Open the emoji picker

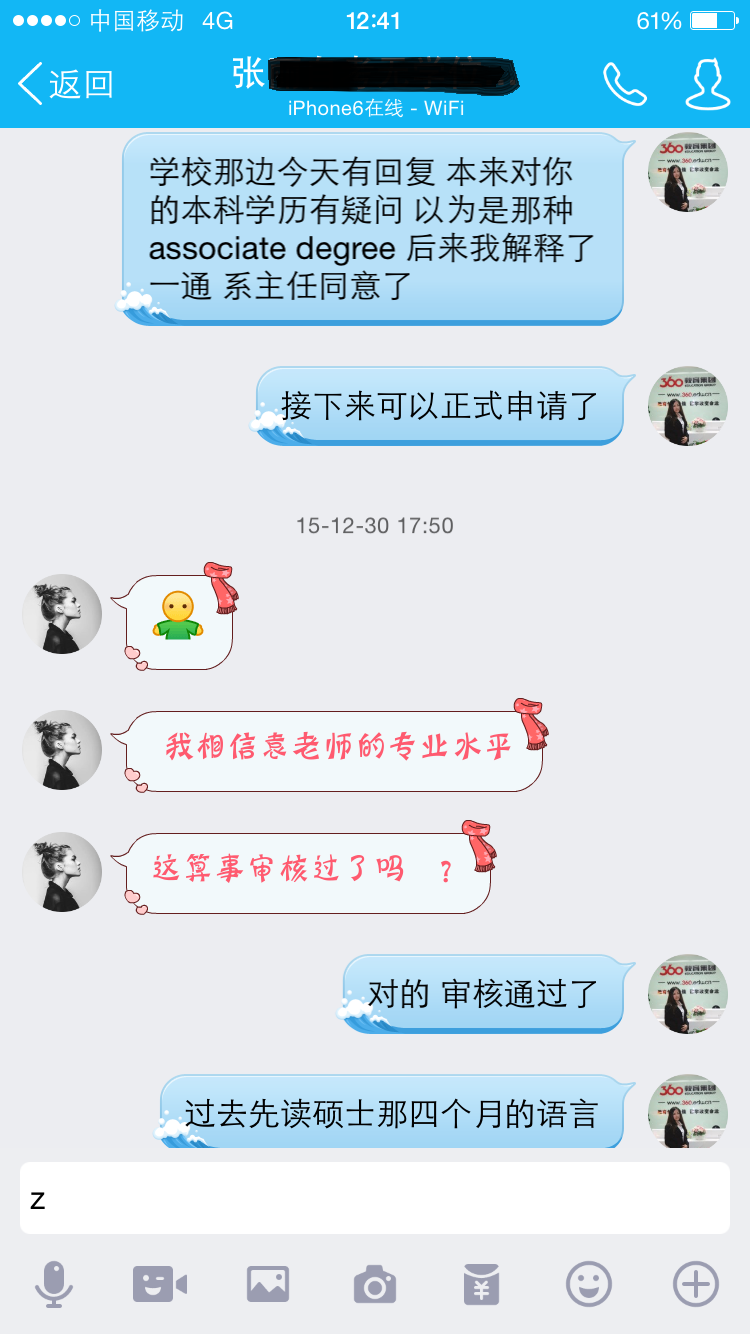(589, 1283)
